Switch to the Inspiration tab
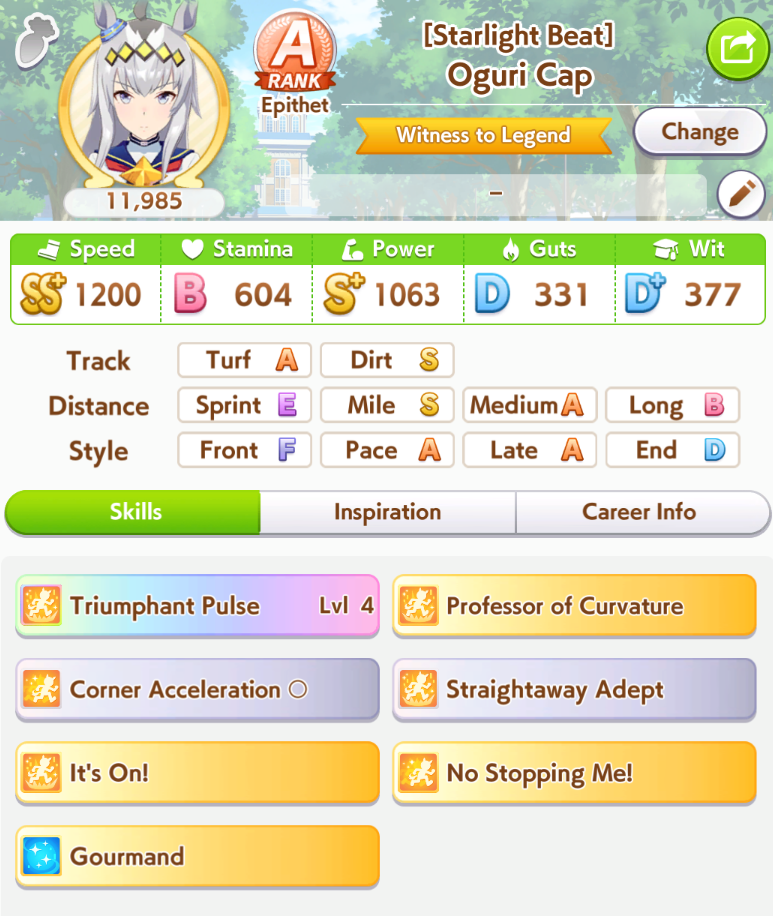This screenshot has width=773, height=916. tap(387, 512)
